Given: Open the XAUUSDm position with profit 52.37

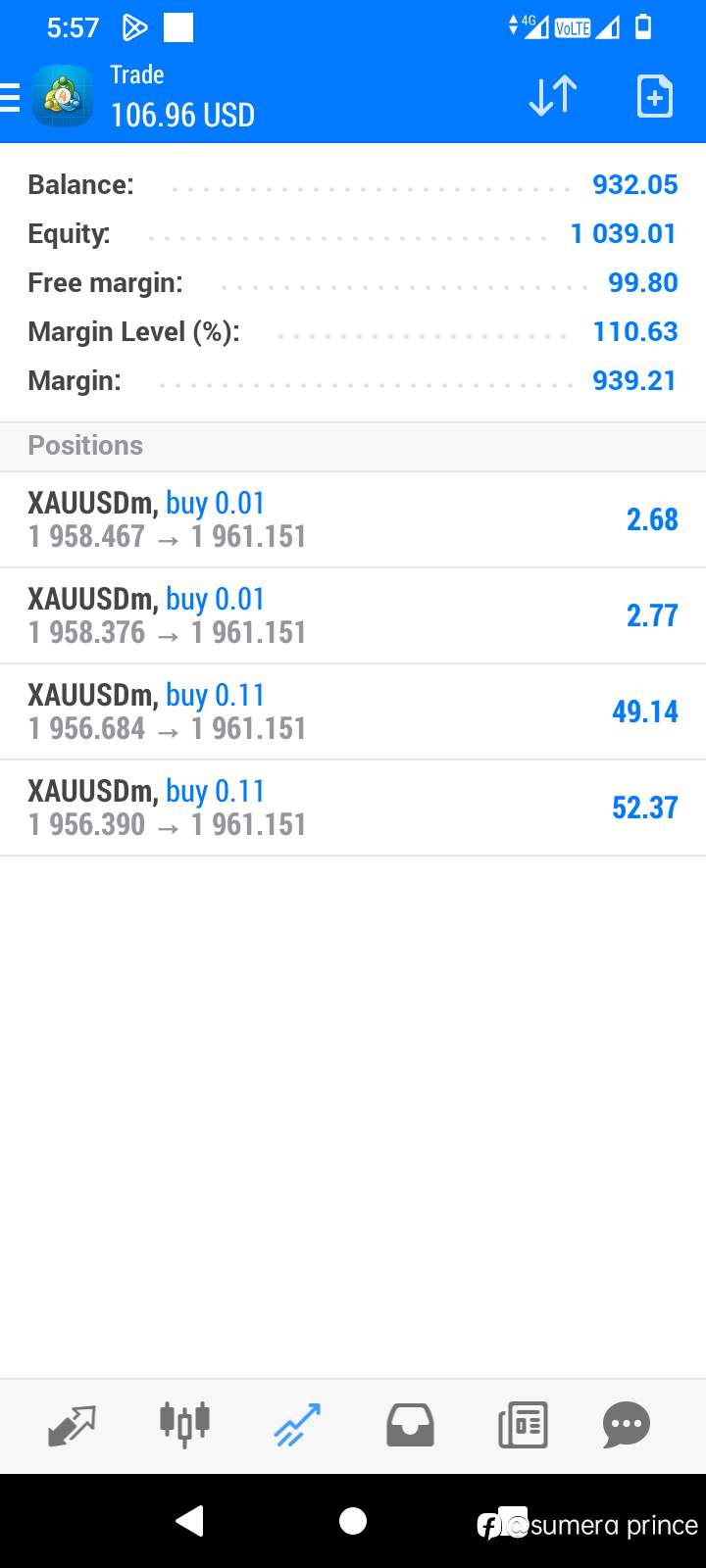Looking at the screenshot, I should click(353, 808).
